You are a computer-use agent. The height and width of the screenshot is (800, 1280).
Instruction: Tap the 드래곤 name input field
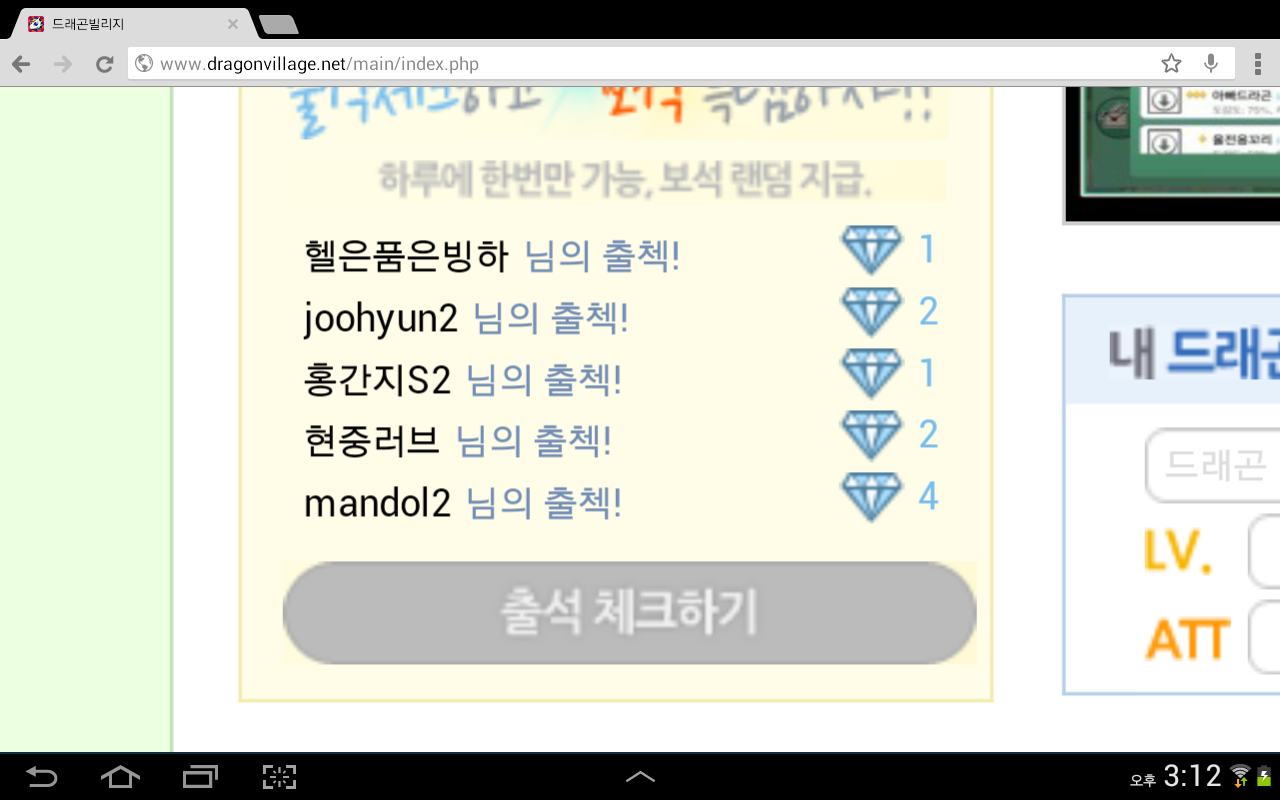[x=1213, y=466]
